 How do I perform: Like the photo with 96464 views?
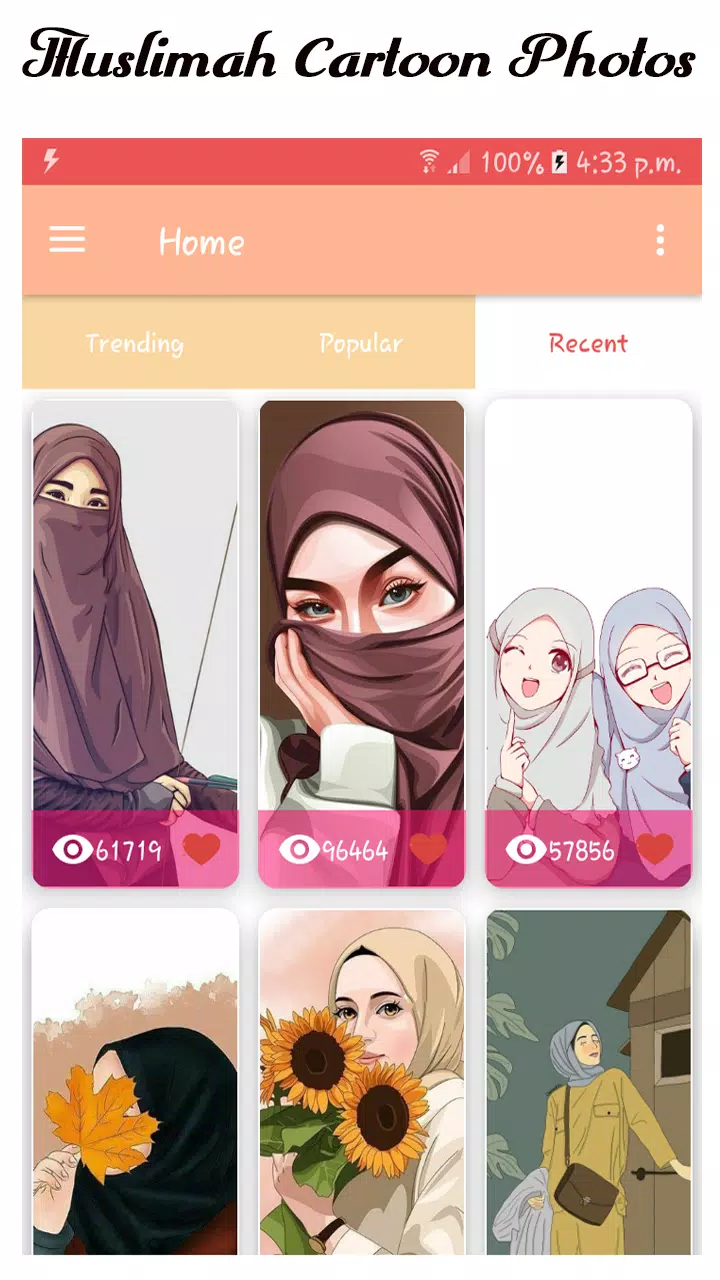coord(428,850)
